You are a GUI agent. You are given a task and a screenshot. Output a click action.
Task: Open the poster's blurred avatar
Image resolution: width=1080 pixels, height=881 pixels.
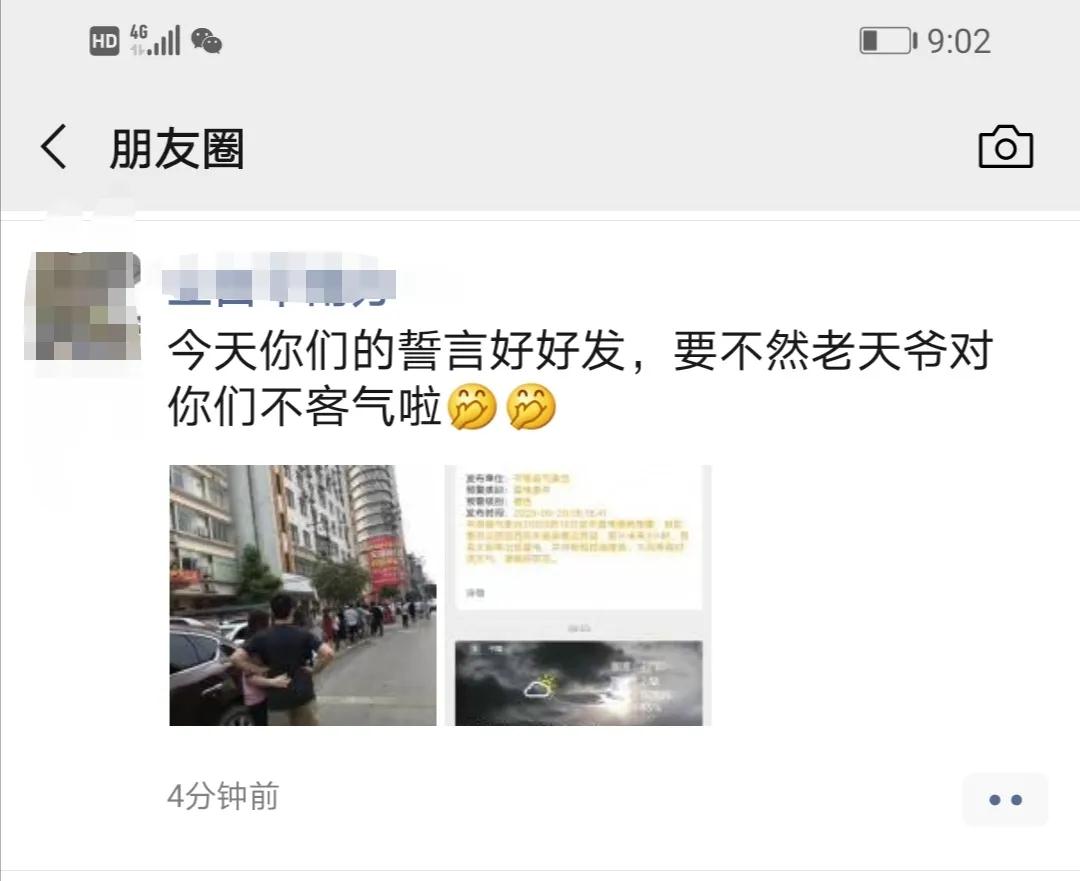pyautogui.click(x=82, y=306)
